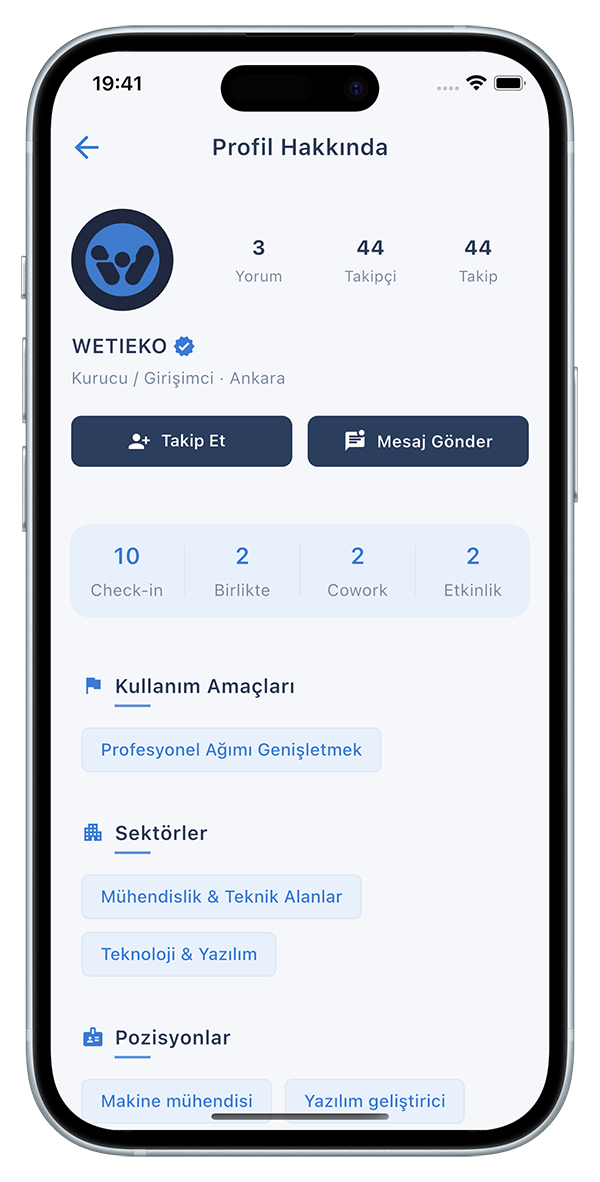Screen dimensions: 600x1182
Task: Tap Mesaj Gönder to send a message
Action: pos(417,441)
